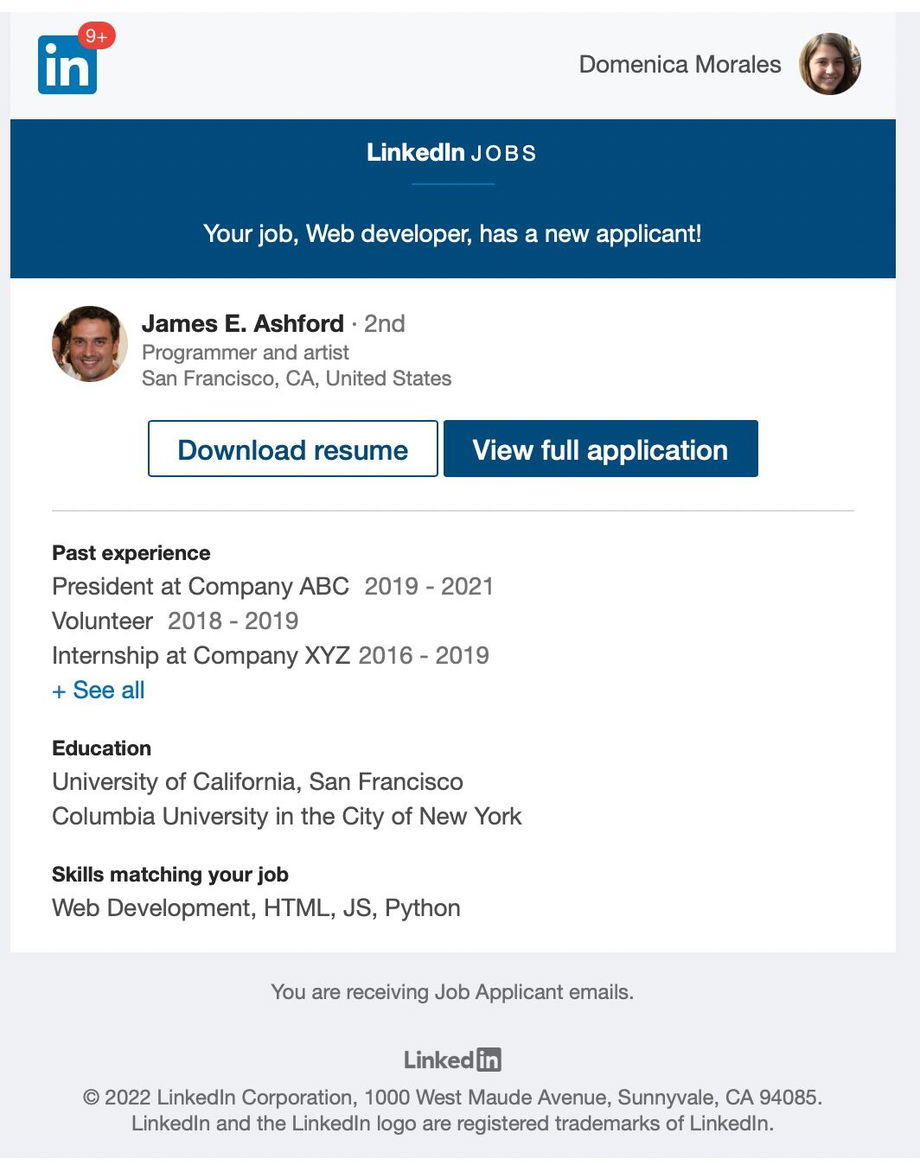Click the new applicant announcement text
This screenshot has width=920, height=1165.
tap(451, 233)
